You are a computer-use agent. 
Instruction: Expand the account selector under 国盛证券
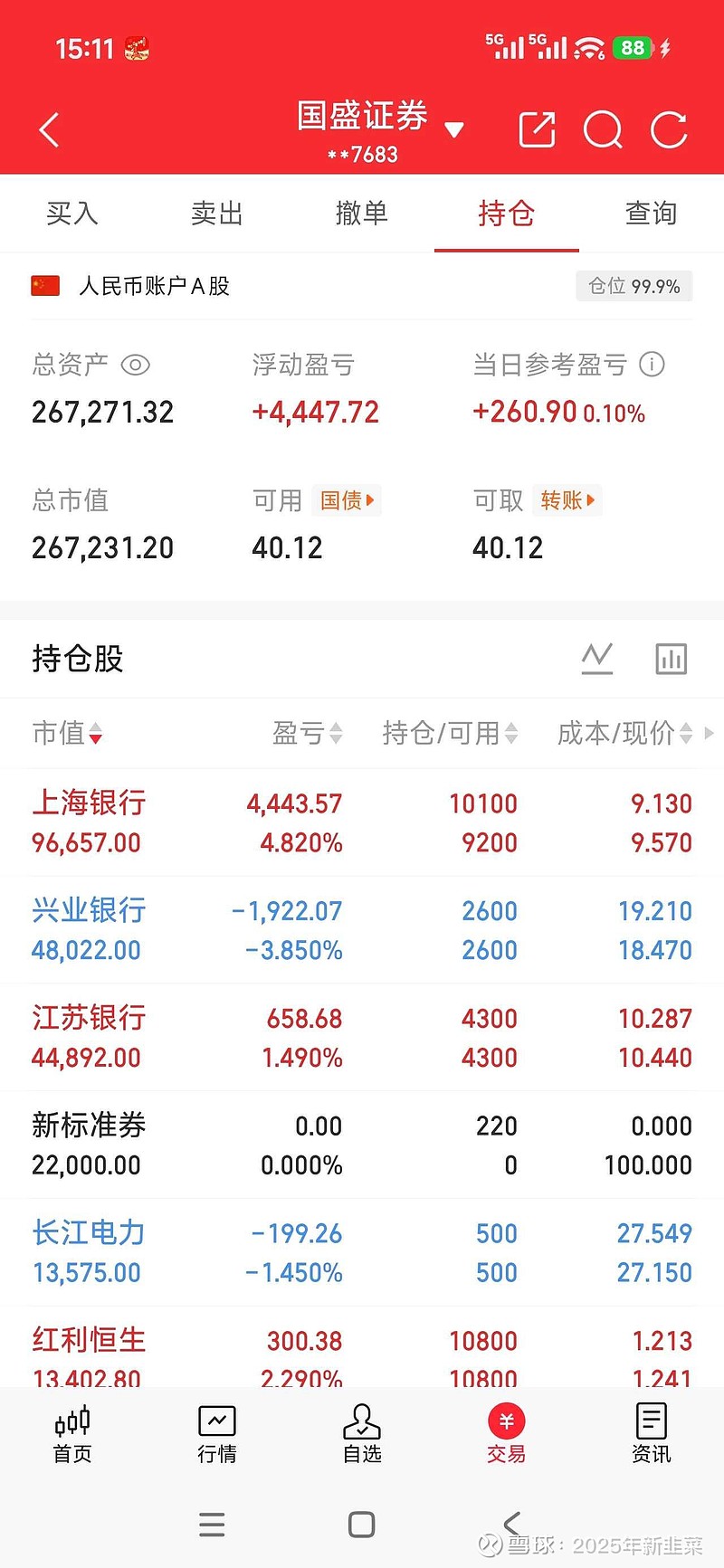[455, 129]
